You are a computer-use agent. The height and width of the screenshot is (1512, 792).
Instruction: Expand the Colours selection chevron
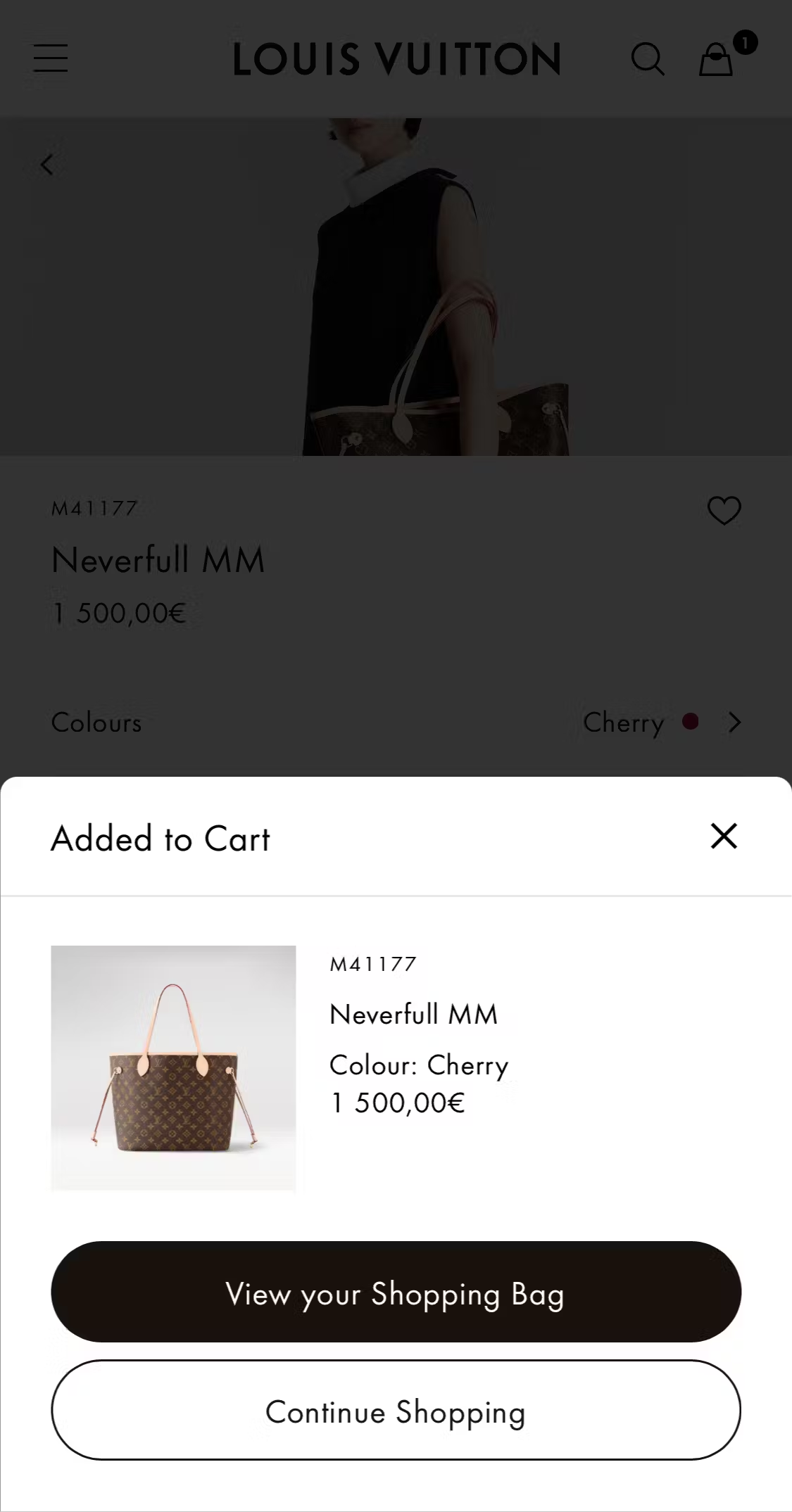[x=734, y=723]
